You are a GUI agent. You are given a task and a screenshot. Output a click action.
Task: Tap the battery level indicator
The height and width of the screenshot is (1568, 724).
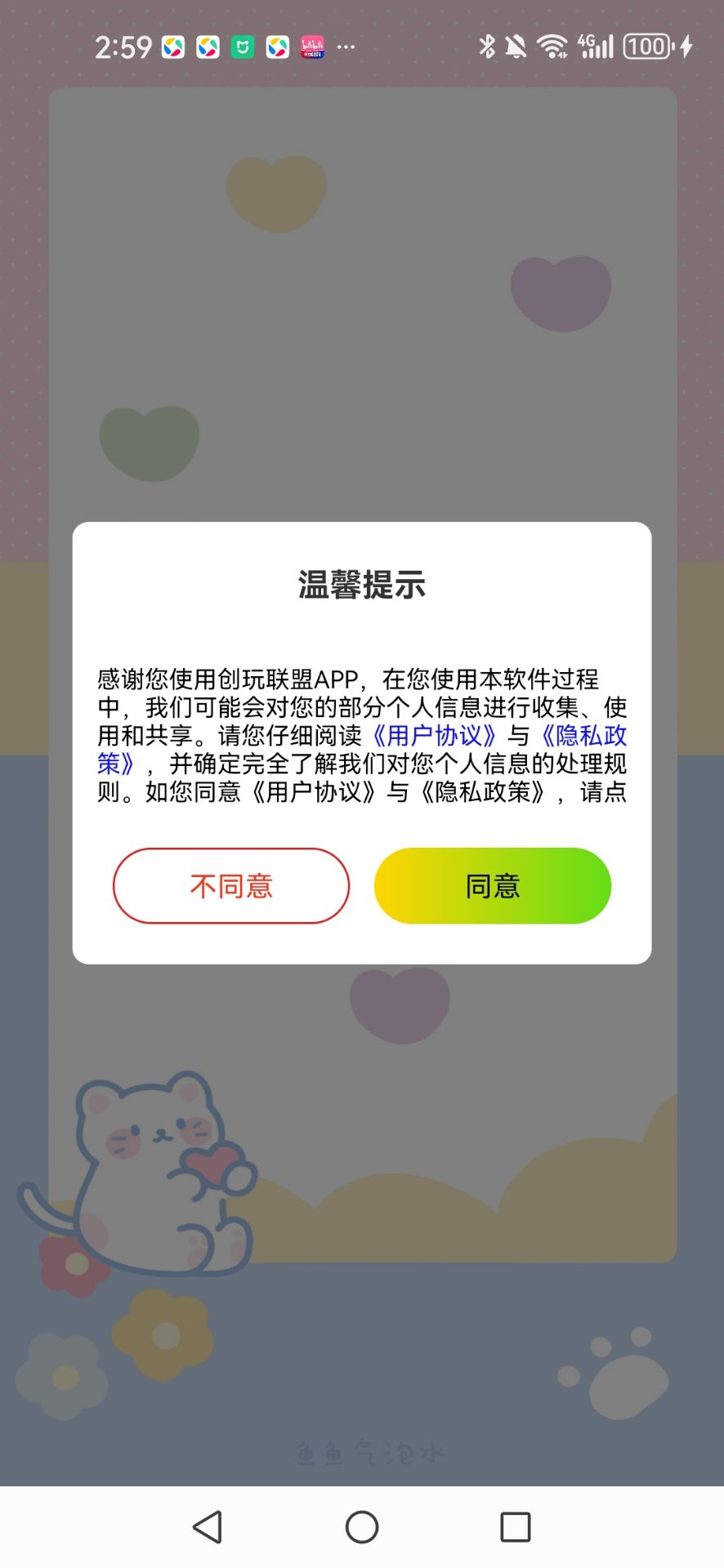646,47
